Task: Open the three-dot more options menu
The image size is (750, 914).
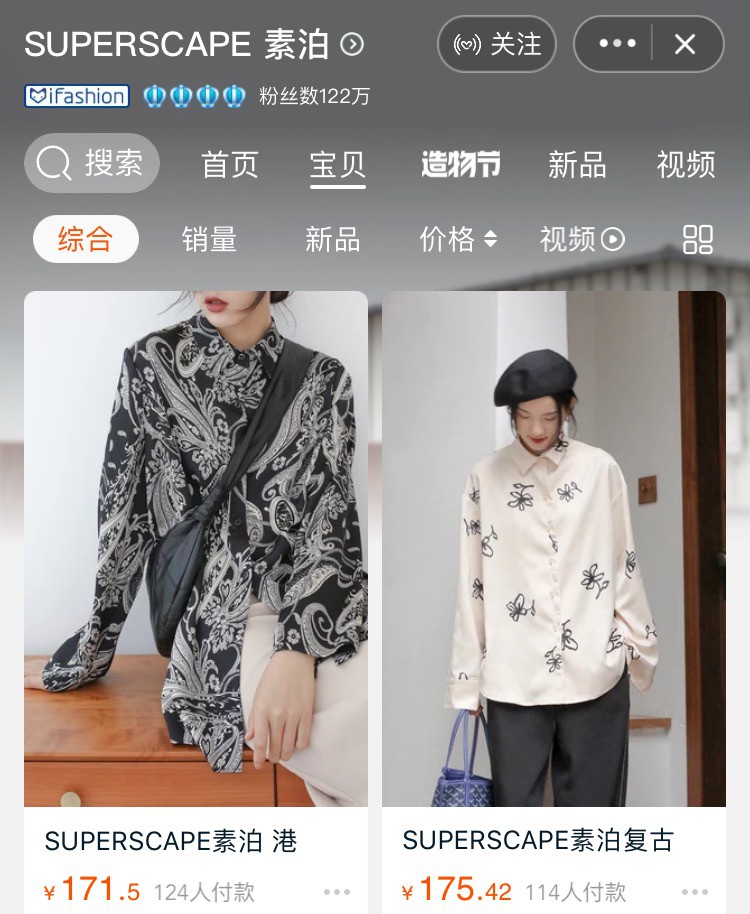Action: point(616,44)
